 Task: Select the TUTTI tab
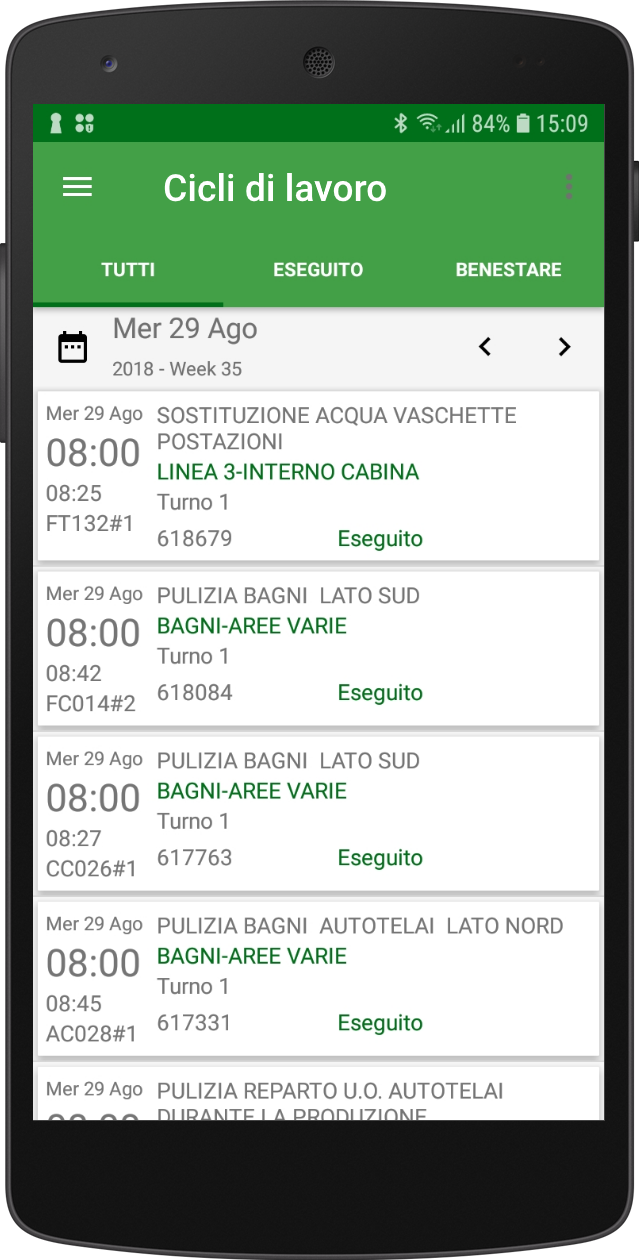pos(128,270)
